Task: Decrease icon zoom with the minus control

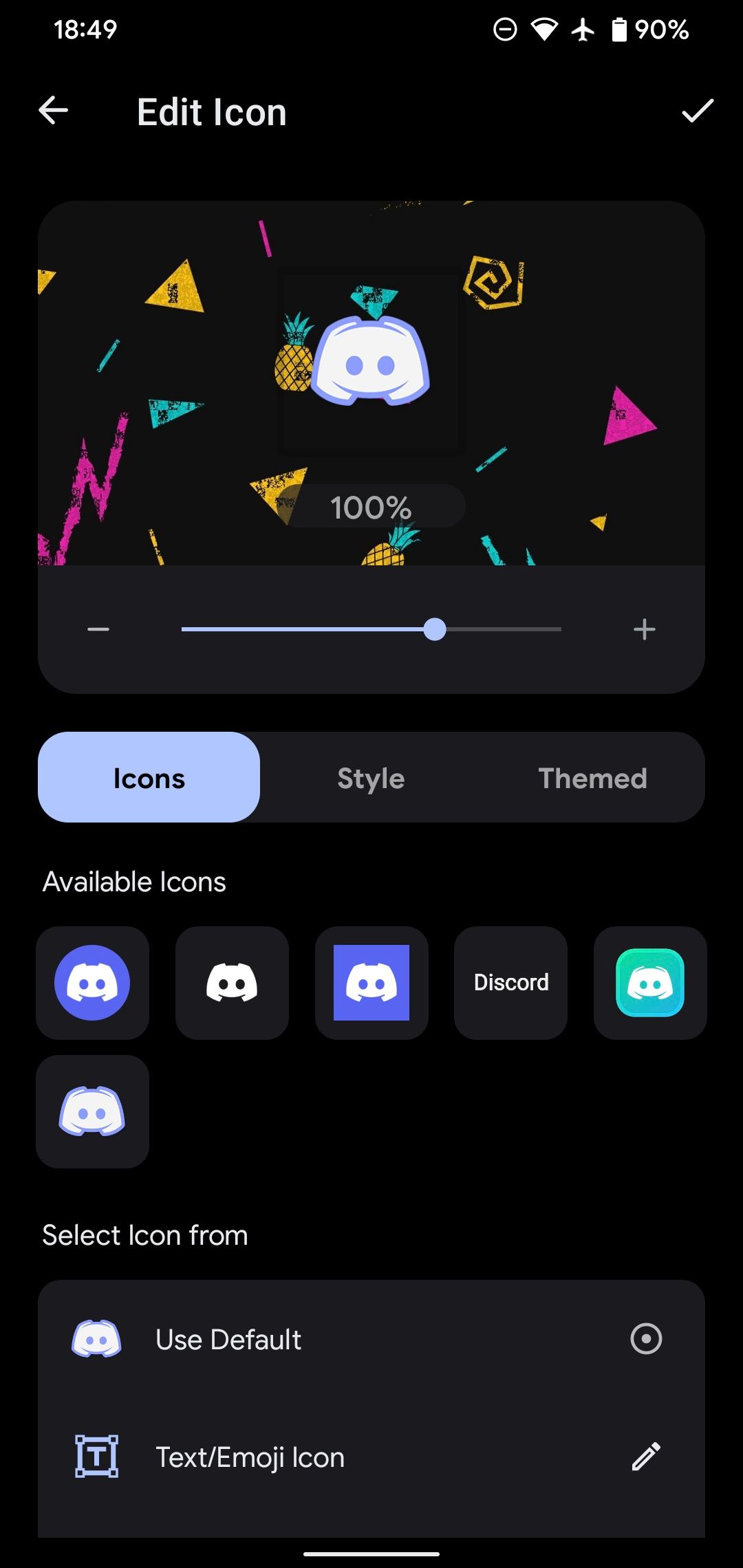Action: click(98, 628)
